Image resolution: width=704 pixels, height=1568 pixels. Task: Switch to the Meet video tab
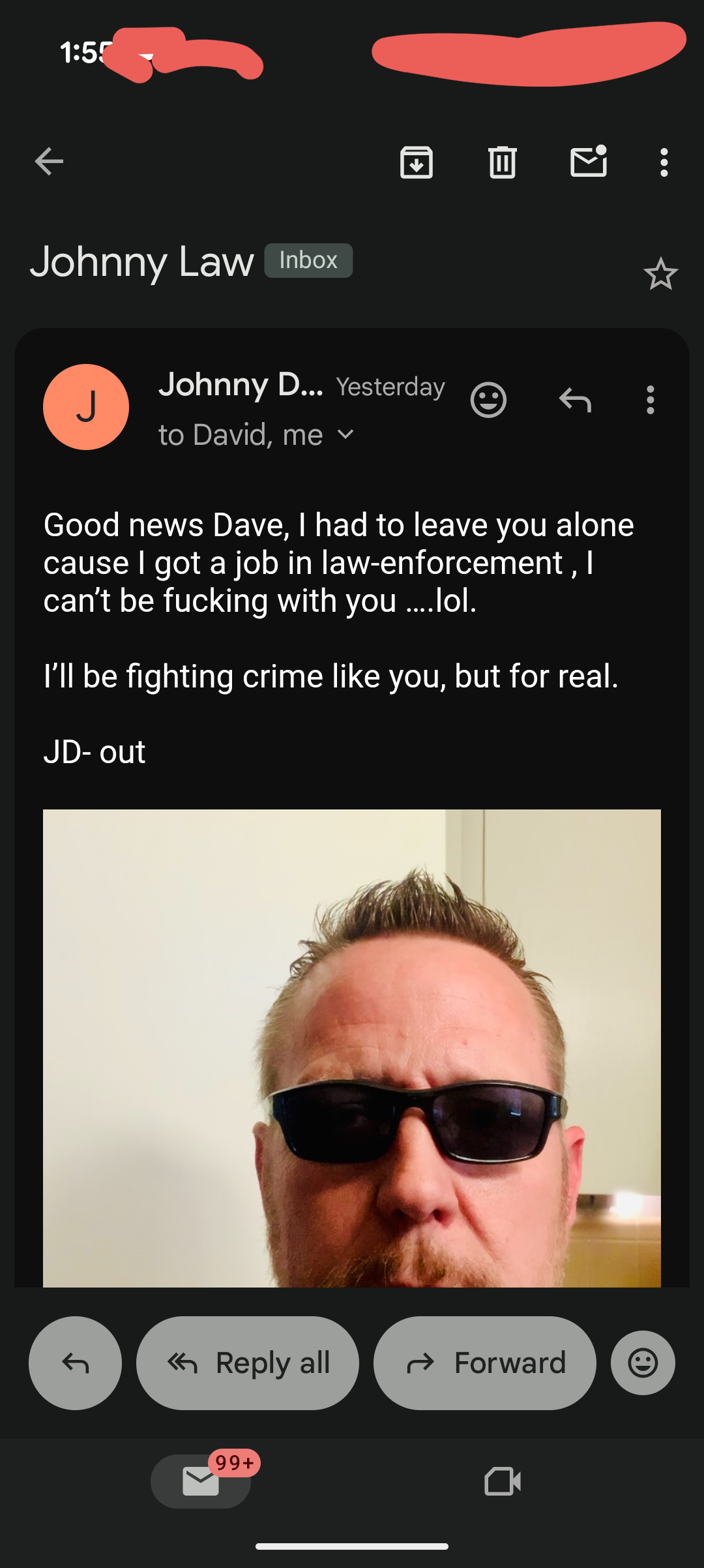pos(503,1481)
